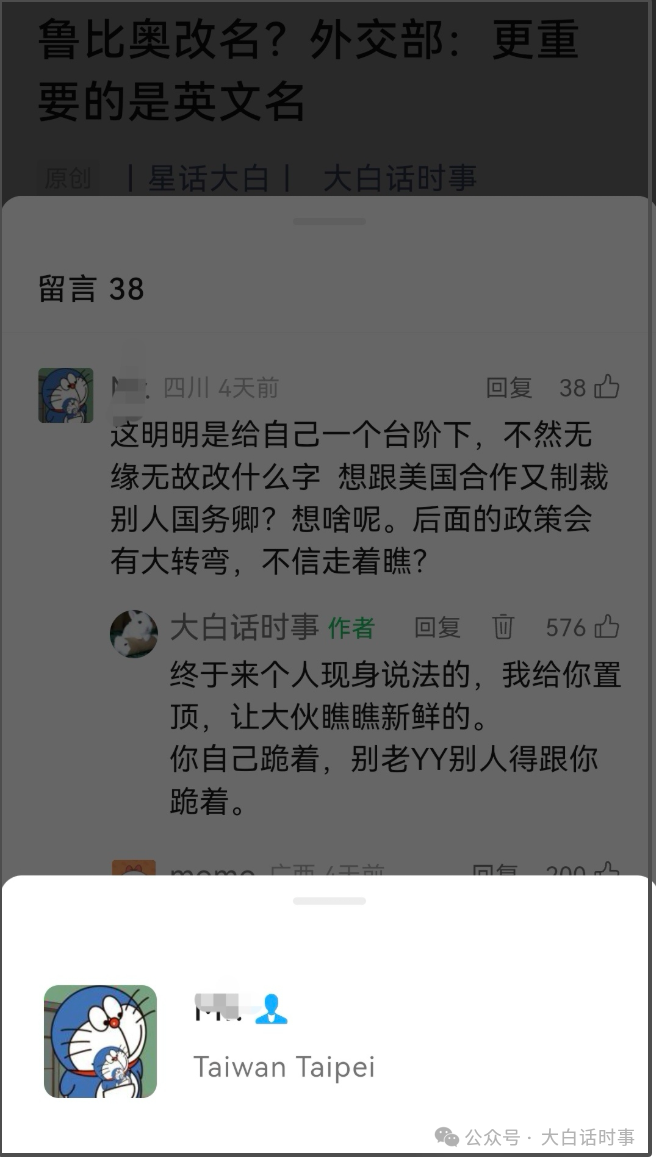
Task: Open 大白话时事 account link under title
Action: [x=399, y=179]
